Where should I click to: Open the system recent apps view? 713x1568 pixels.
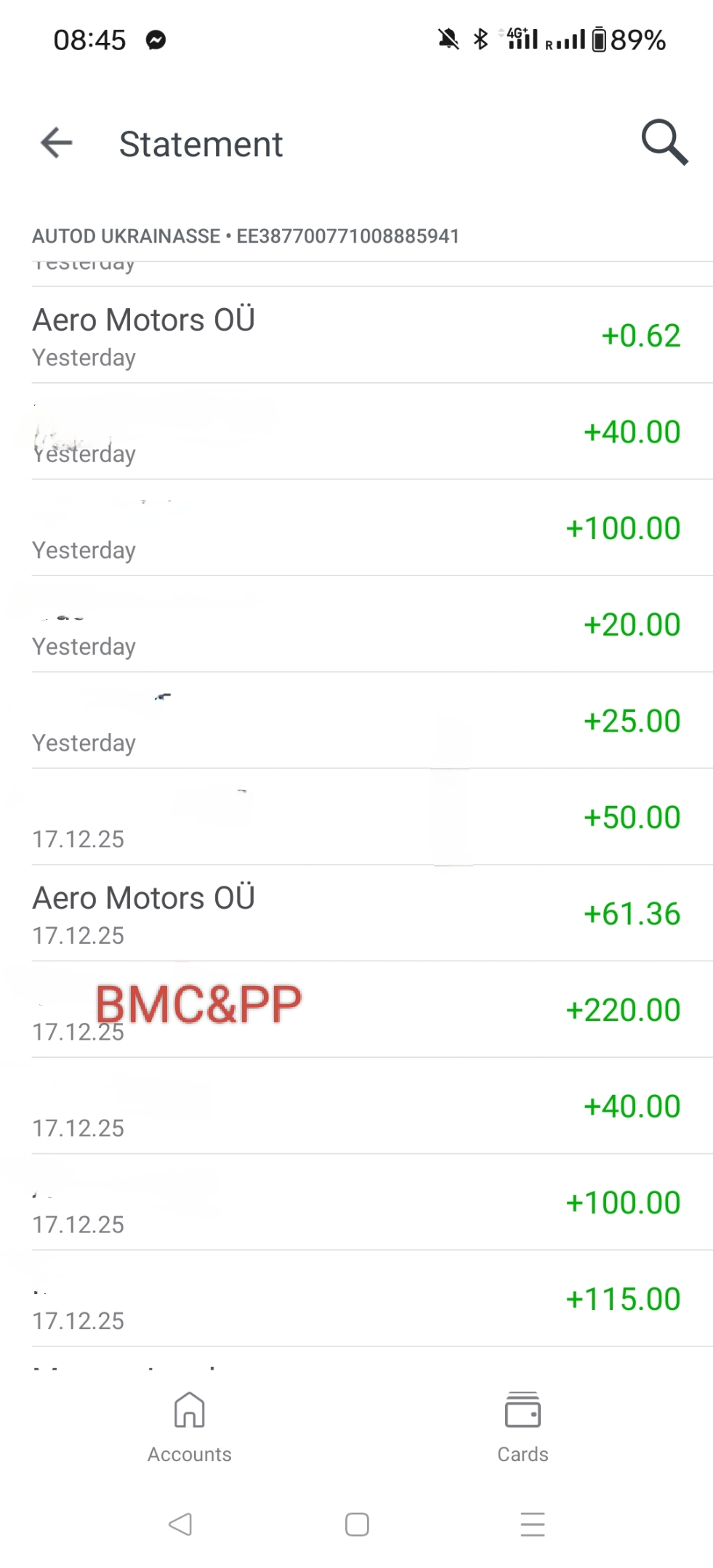(x=533, y=1524)
